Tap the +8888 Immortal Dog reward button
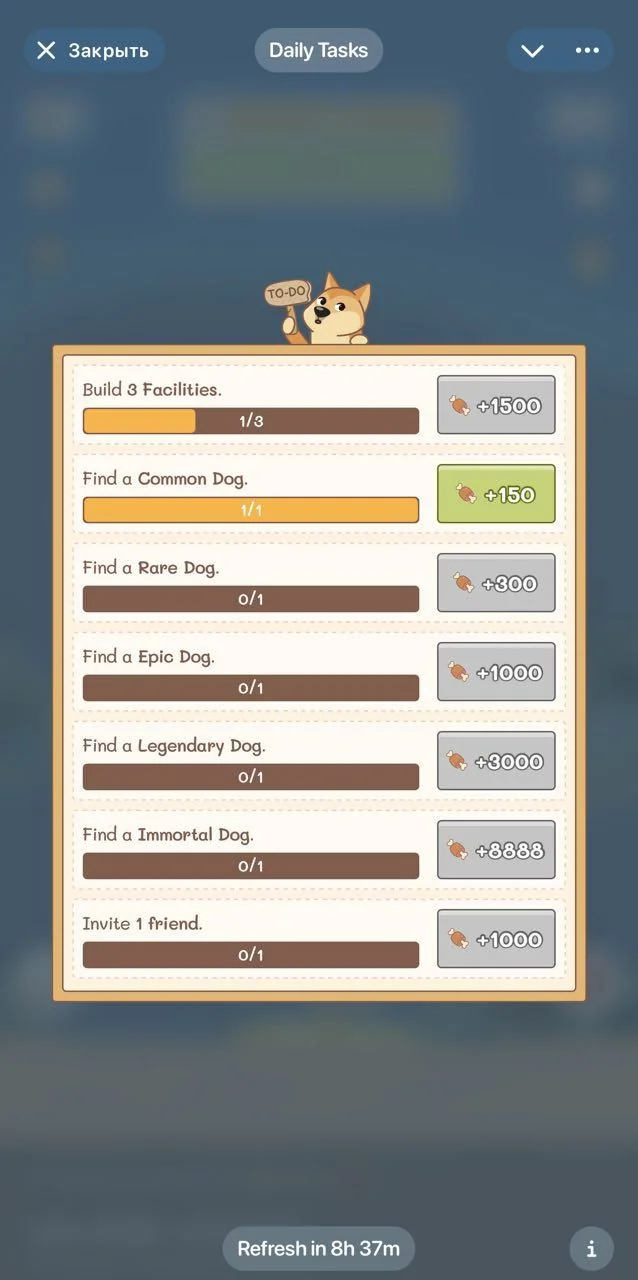This screenshot has height=1280, width=638. click(x=496, y=850)
